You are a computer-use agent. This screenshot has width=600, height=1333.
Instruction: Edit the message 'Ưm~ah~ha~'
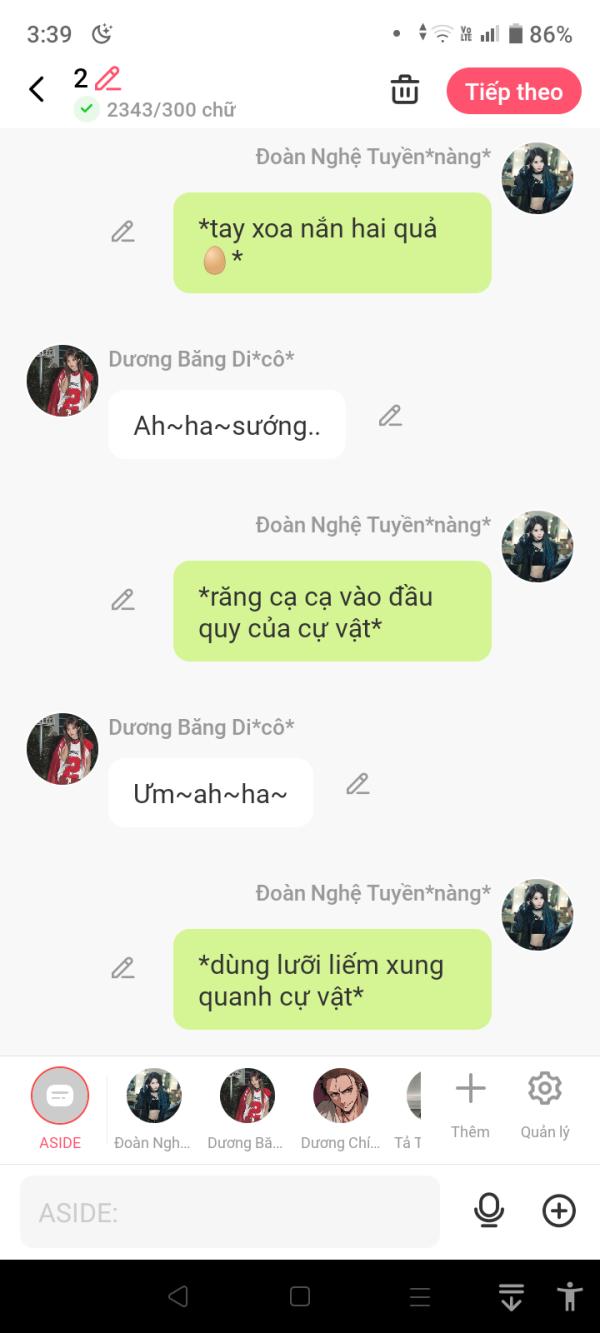(x=358, y=784)
